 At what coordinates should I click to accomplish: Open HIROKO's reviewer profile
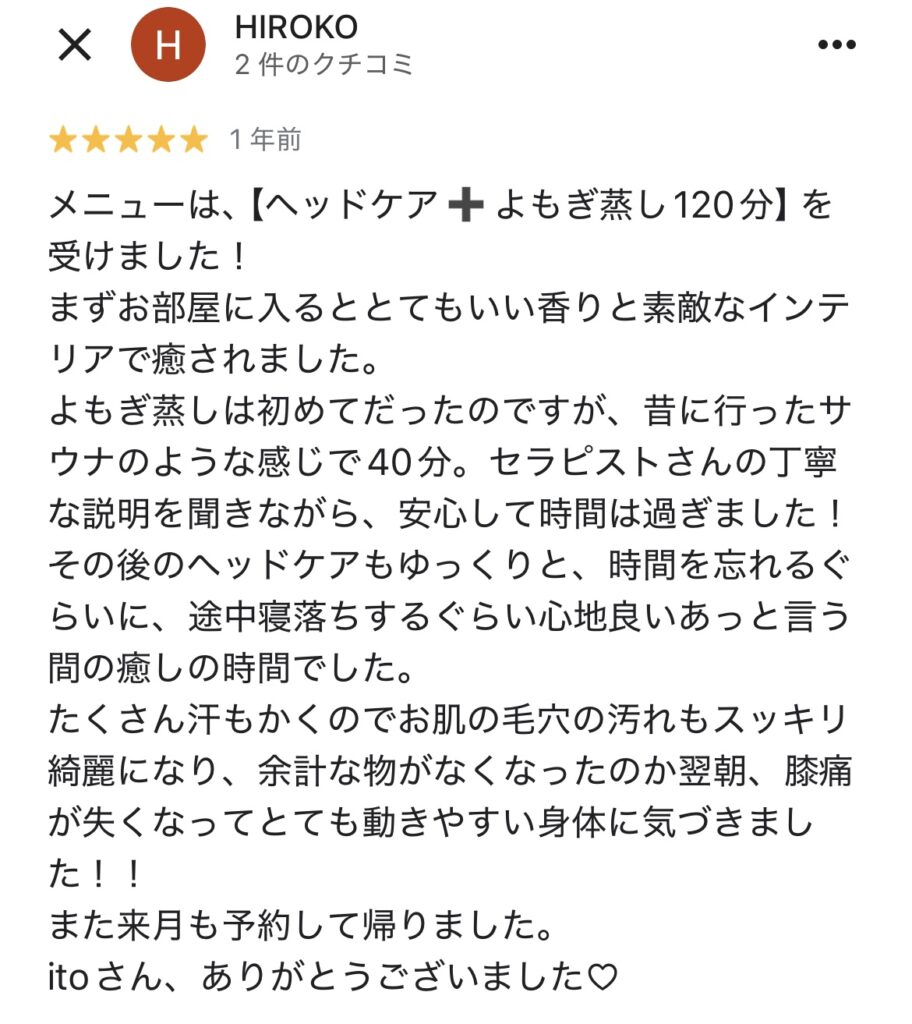coord(295,28)
